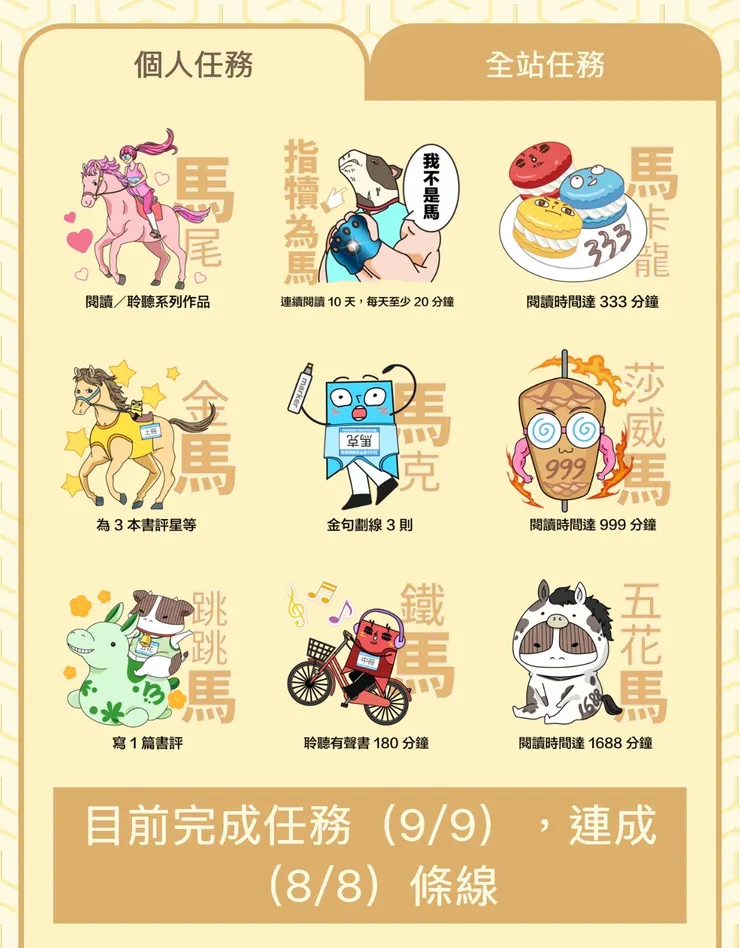Viewport: 740px width, 948px height.
Task: Open the 指鹿為馬 deer badge details
Action: pyautogui.click(x=370, y=210)
